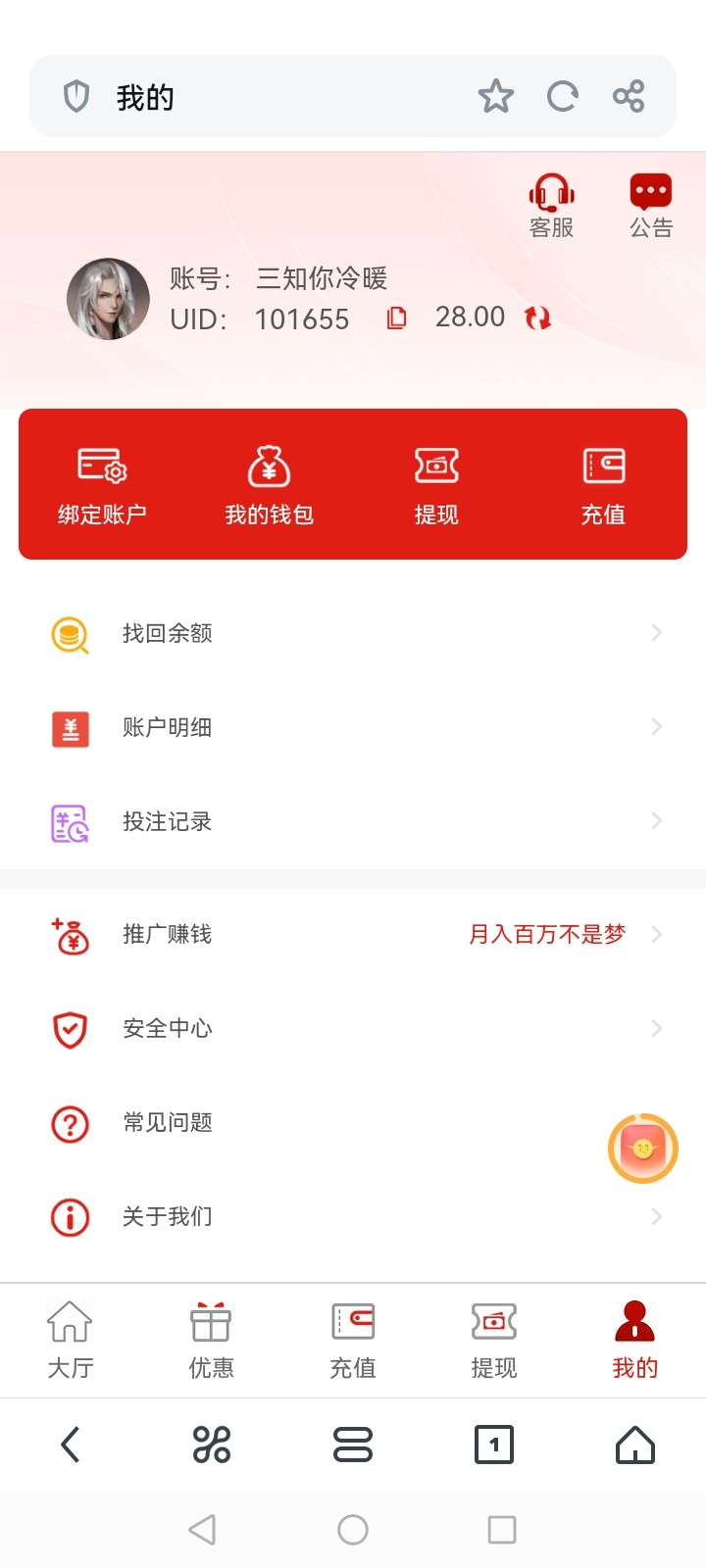706x1568 pixels.
Task: Contact 客服 customer service
Action: click(x=551, y=206)
